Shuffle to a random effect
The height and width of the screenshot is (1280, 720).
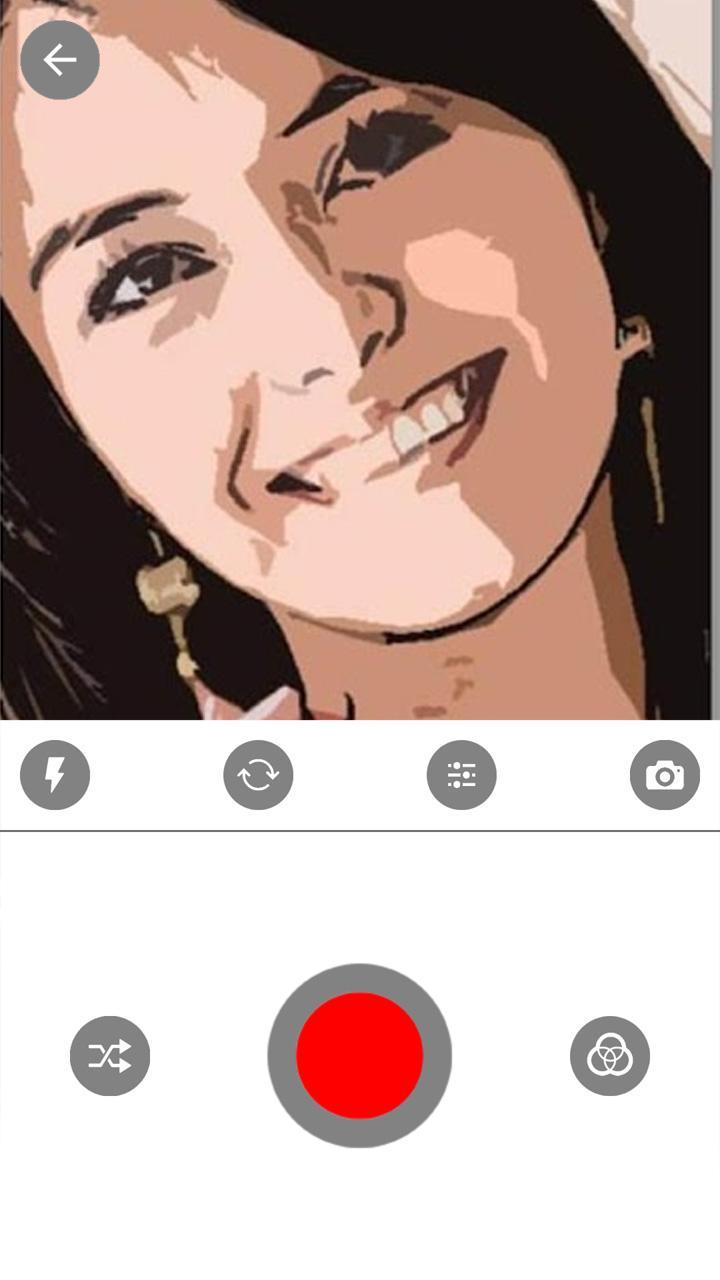coord(110,1056)
